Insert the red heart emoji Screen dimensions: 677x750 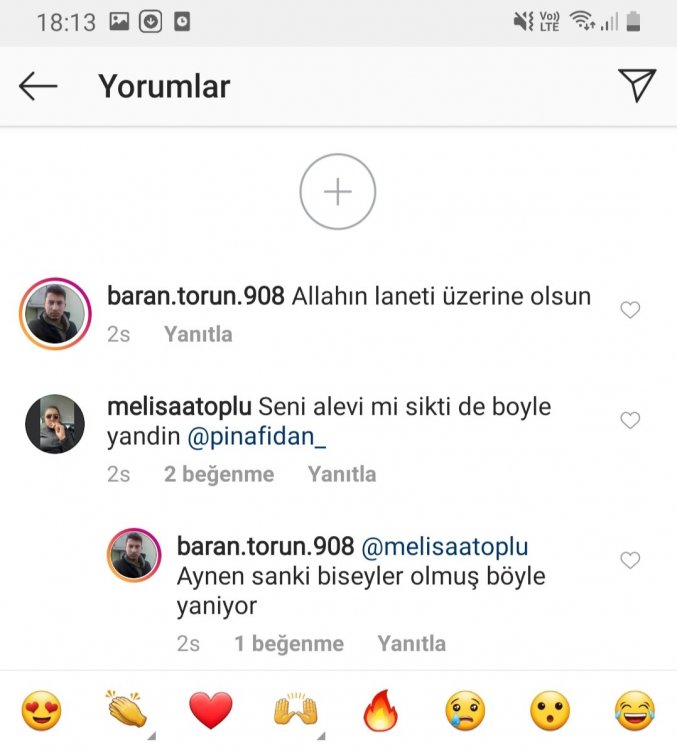[x=211, y=711]
